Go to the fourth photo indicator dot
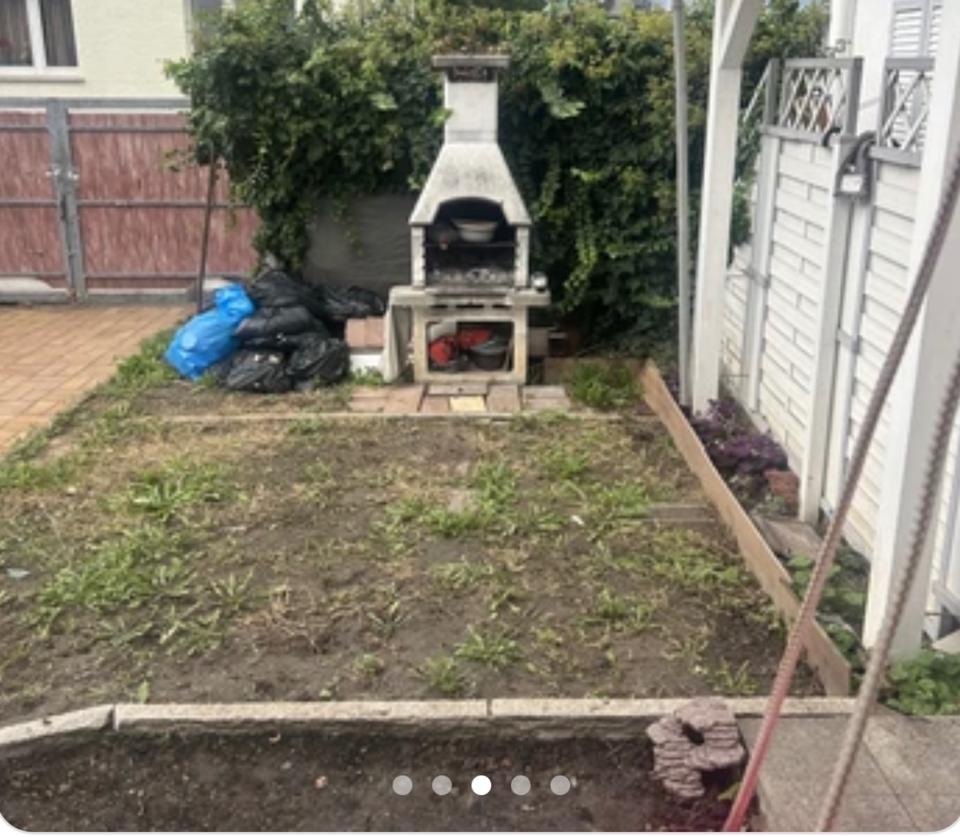 click(520, 785)
